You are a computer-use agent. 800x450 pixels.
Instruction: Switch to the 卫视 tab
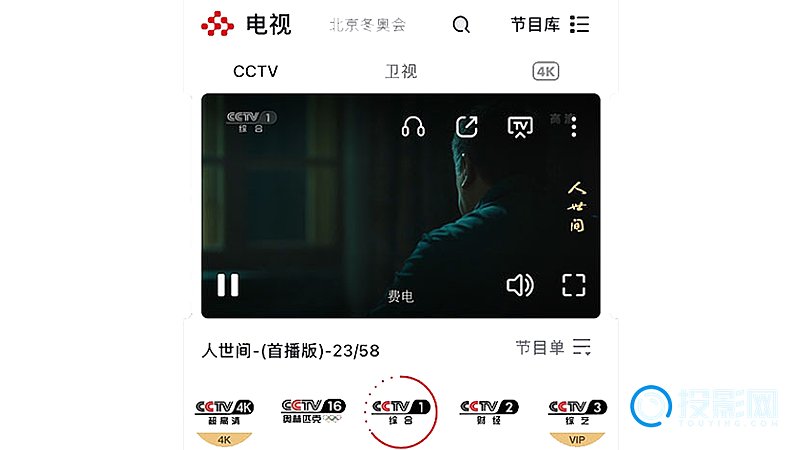coord(401,71)
